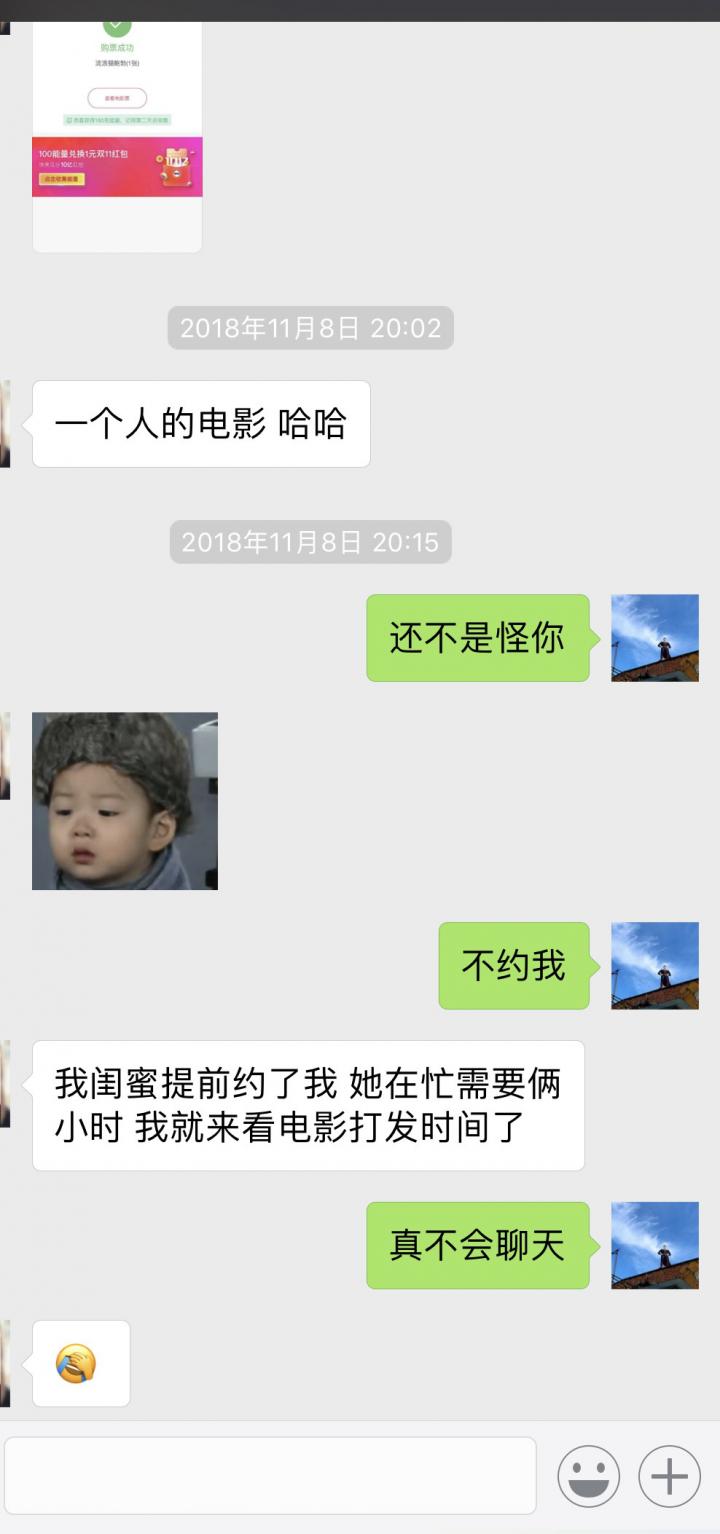View the baby in fur hat sticker
The height and width of the screenshot is (1534, 720).
[125, 801]
